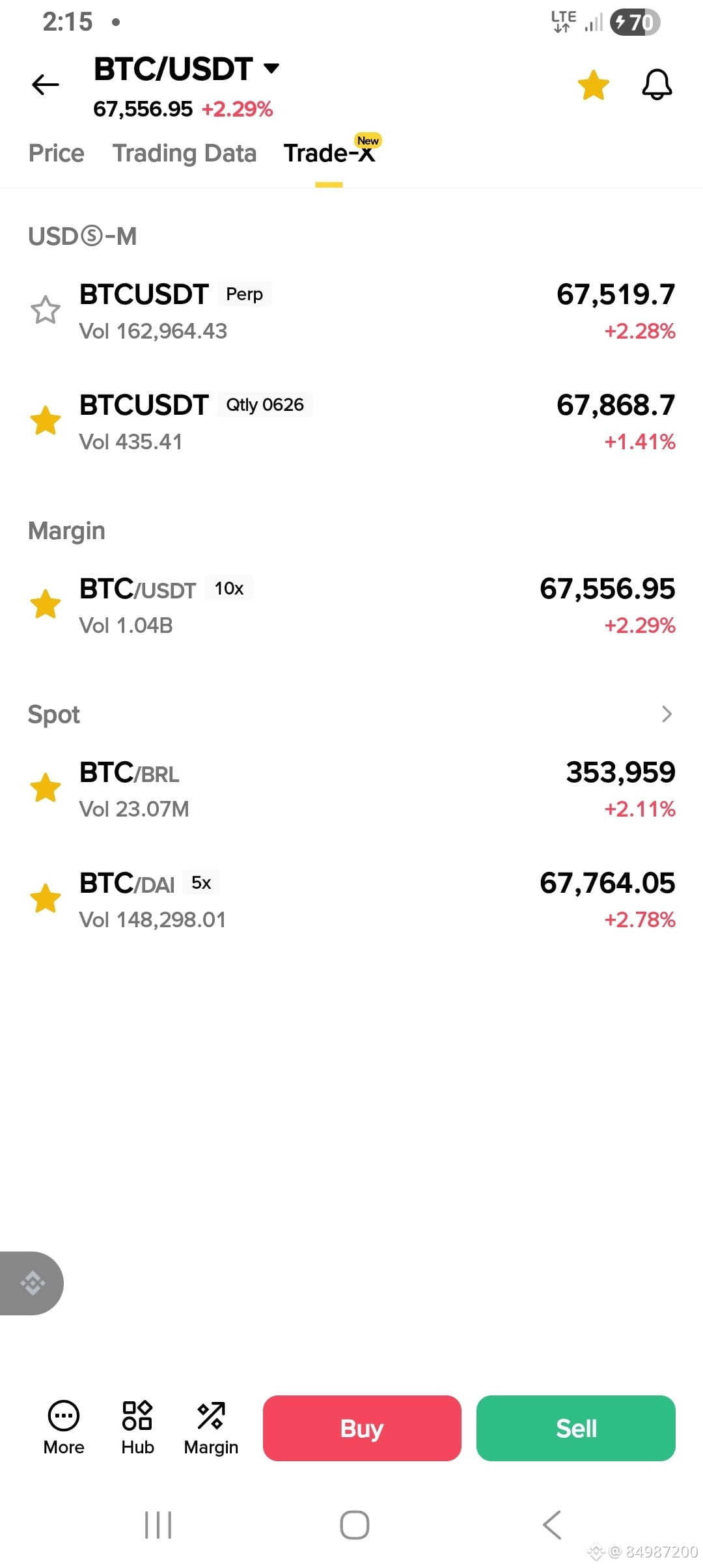Switch to the Price tab
Screen dimensions: 703x1568
click(57, 154)
